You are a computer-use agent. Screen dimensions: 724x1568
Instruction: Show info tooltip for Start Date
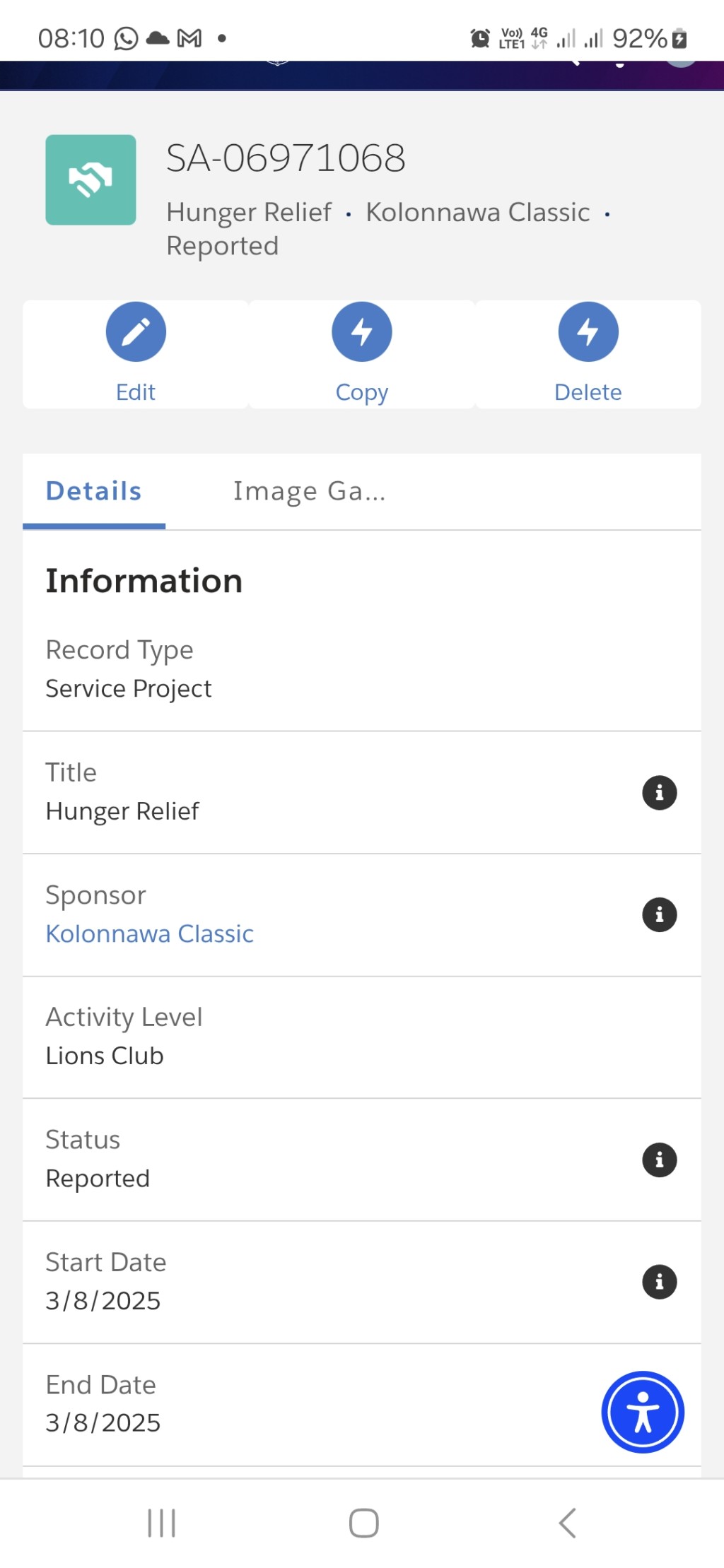pos(659,1283)
